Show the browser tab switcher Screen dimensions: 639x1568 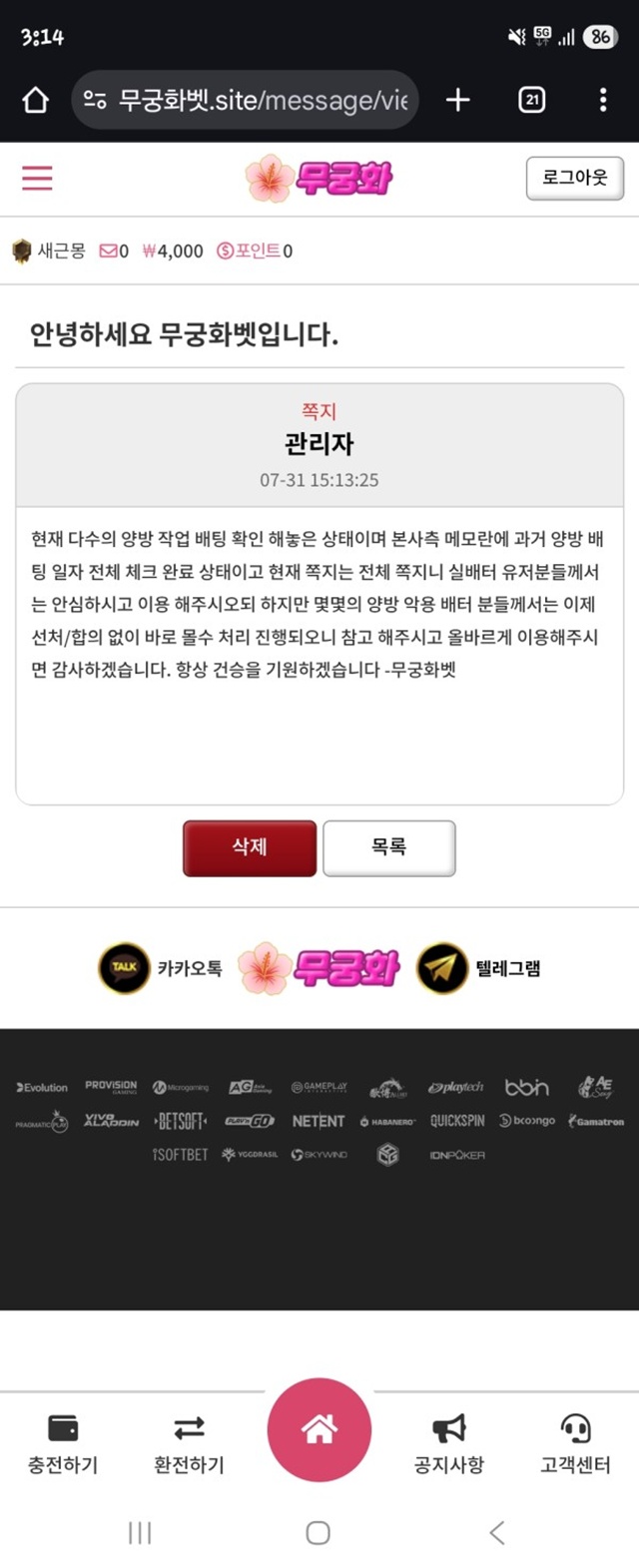point(532,100)
